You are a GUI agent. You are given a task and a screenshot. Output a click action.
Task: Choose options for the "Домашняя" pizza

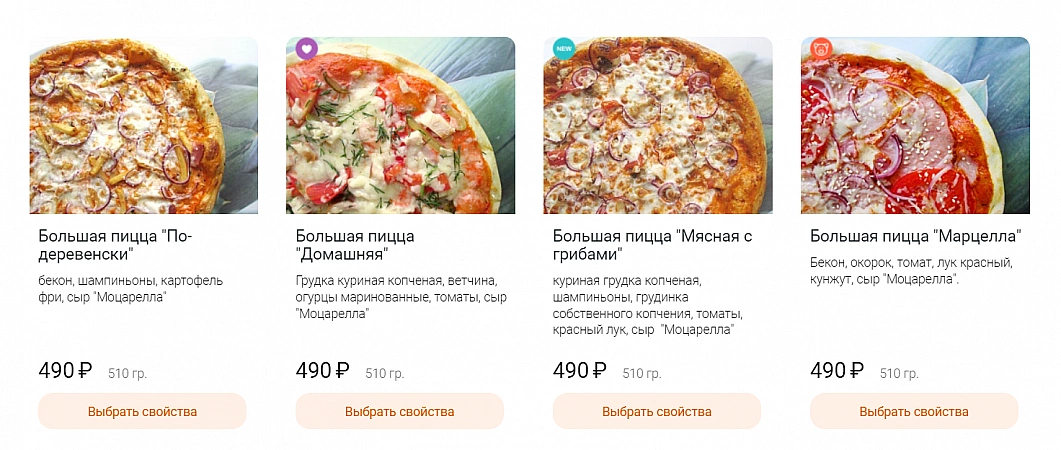click(399, 411)
